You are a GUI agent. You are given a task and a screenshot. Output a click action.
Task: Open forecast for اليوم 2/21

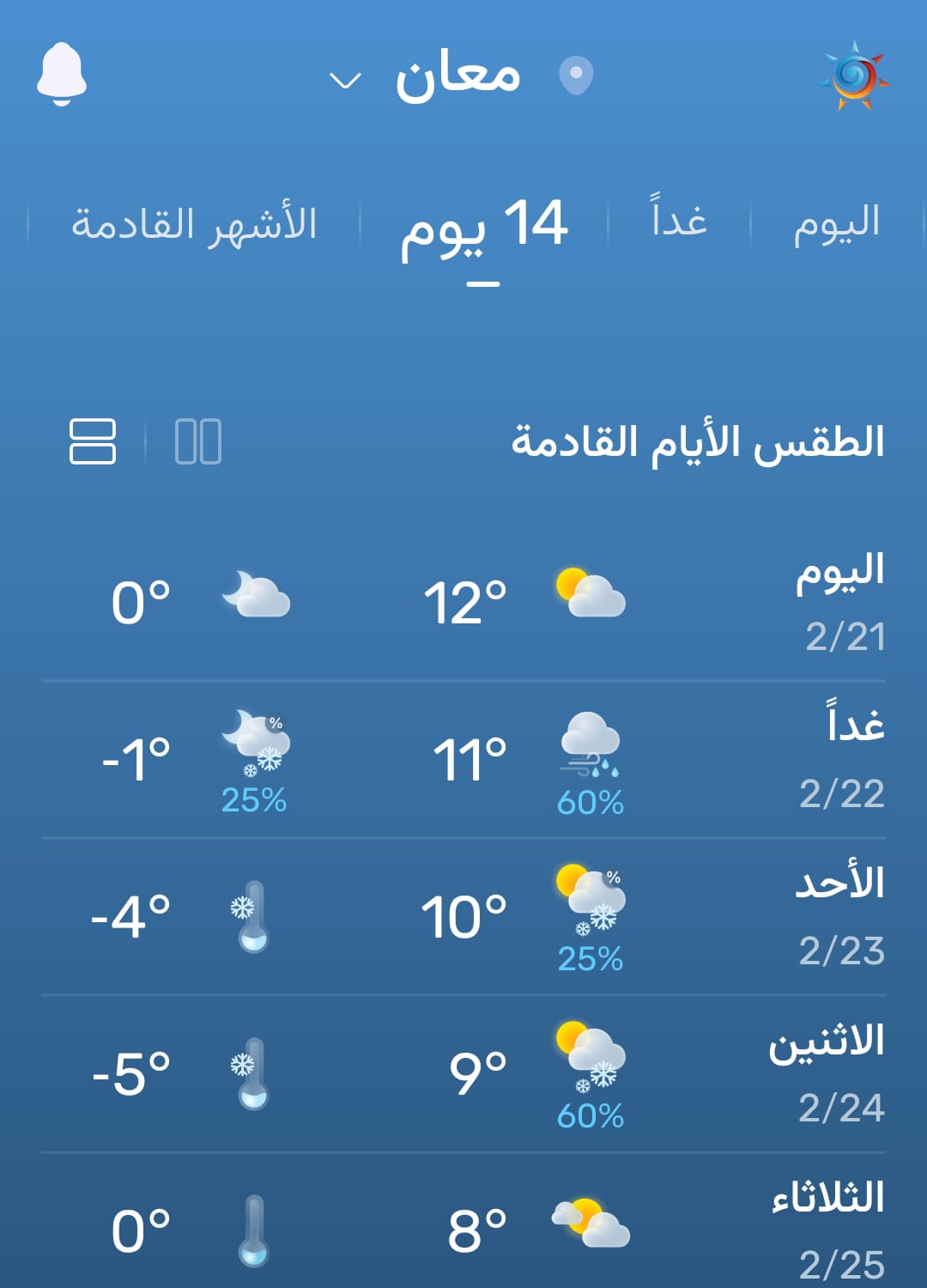[x=463, y=603]
